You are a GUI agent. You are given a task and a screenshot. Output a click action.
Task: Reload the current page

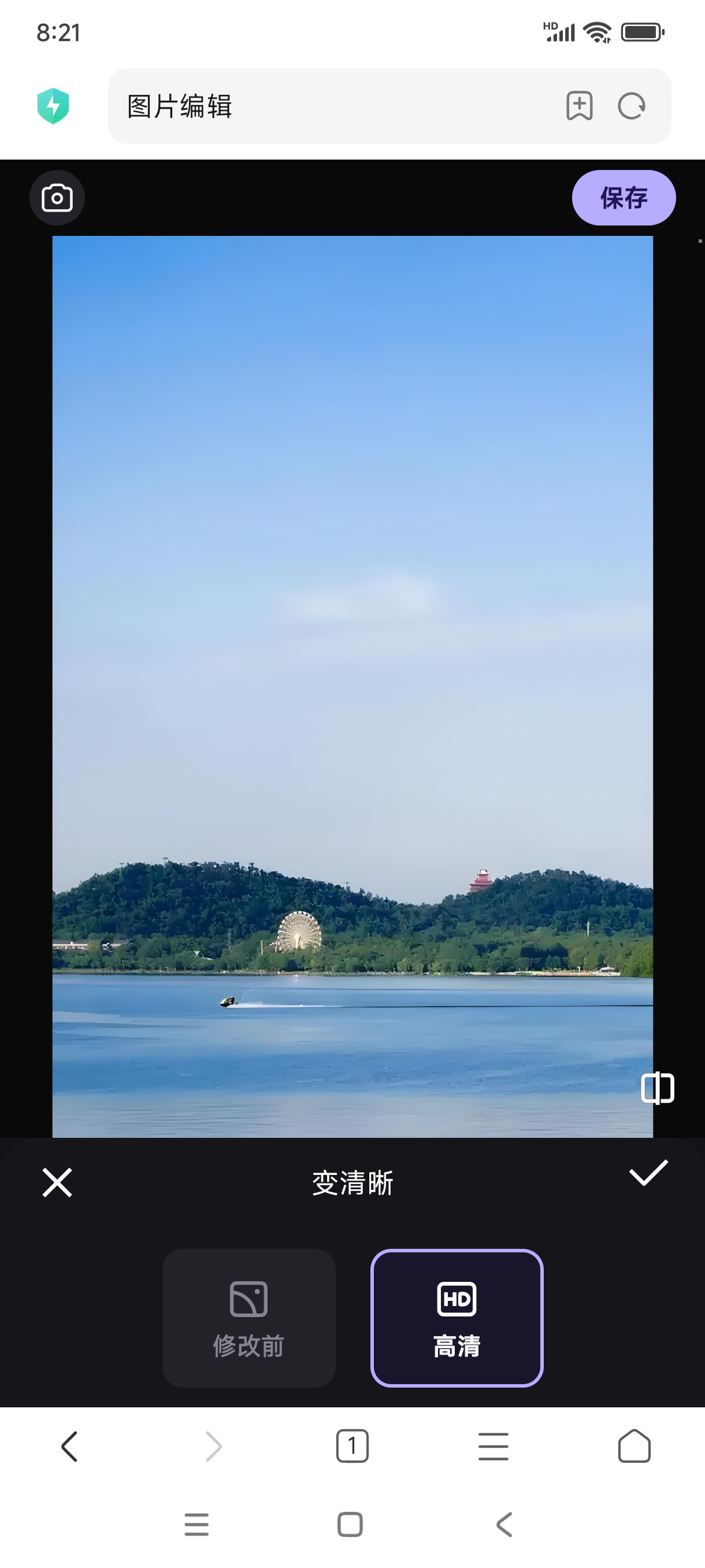(632, 106)
